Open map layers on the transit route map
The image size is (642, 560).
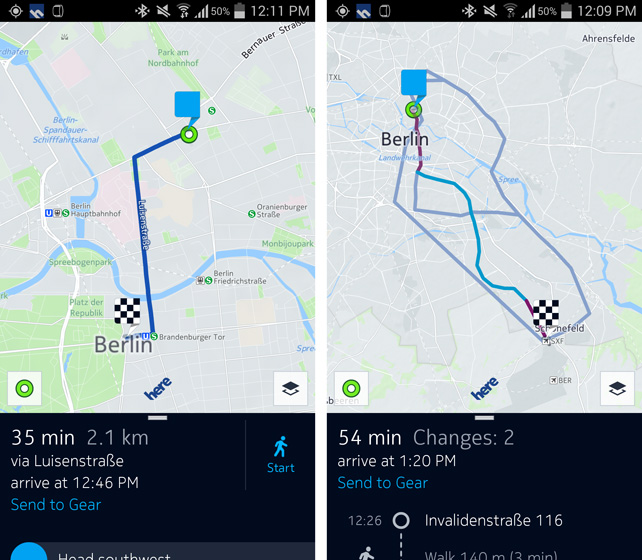tap(617, 389)
